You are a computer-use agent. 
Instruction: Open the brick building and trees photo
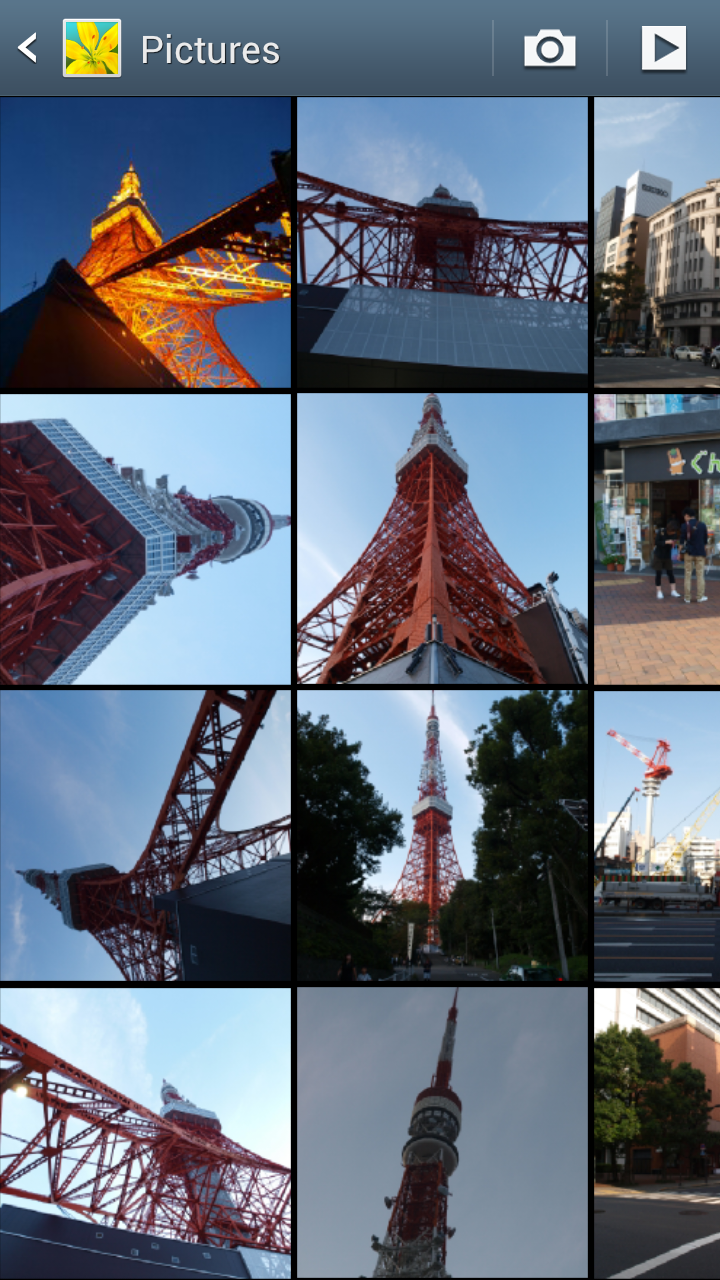click(657, 1132)
